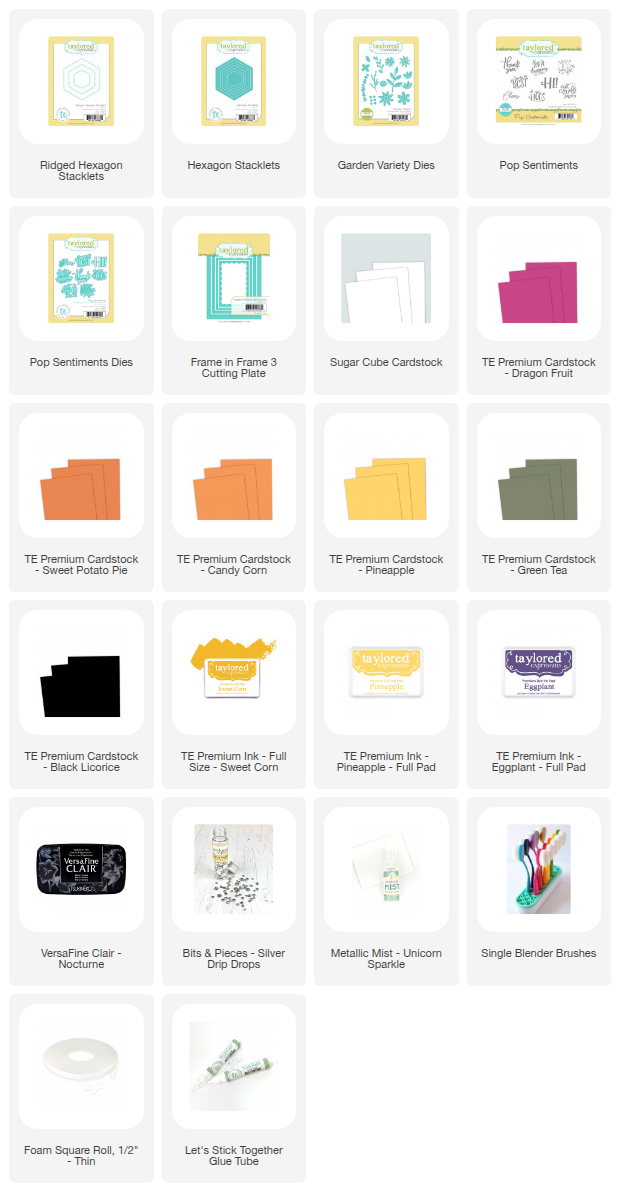Open Metallic Mist Unicorn Sparkle

[386, 871]
